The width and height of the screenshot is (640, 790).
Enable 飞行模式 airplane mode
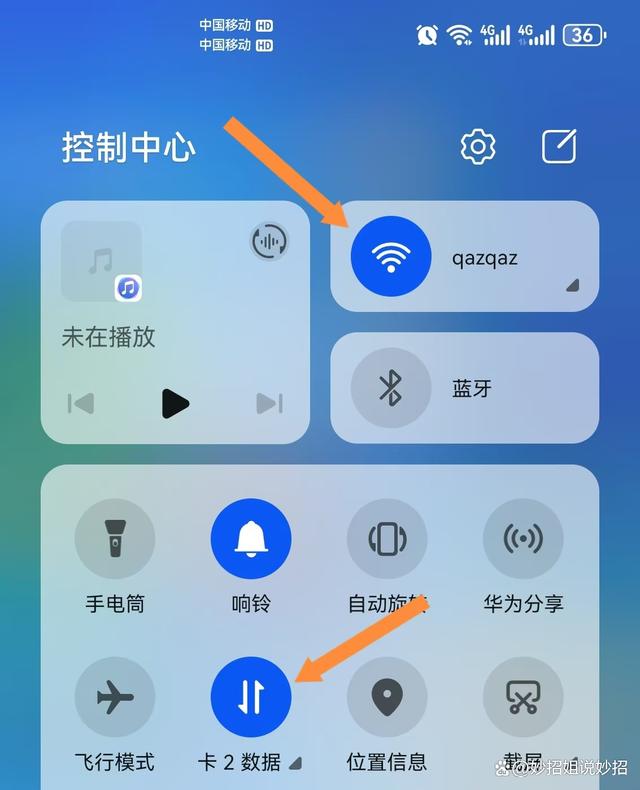pyautogui.click(x=115, y=697)
